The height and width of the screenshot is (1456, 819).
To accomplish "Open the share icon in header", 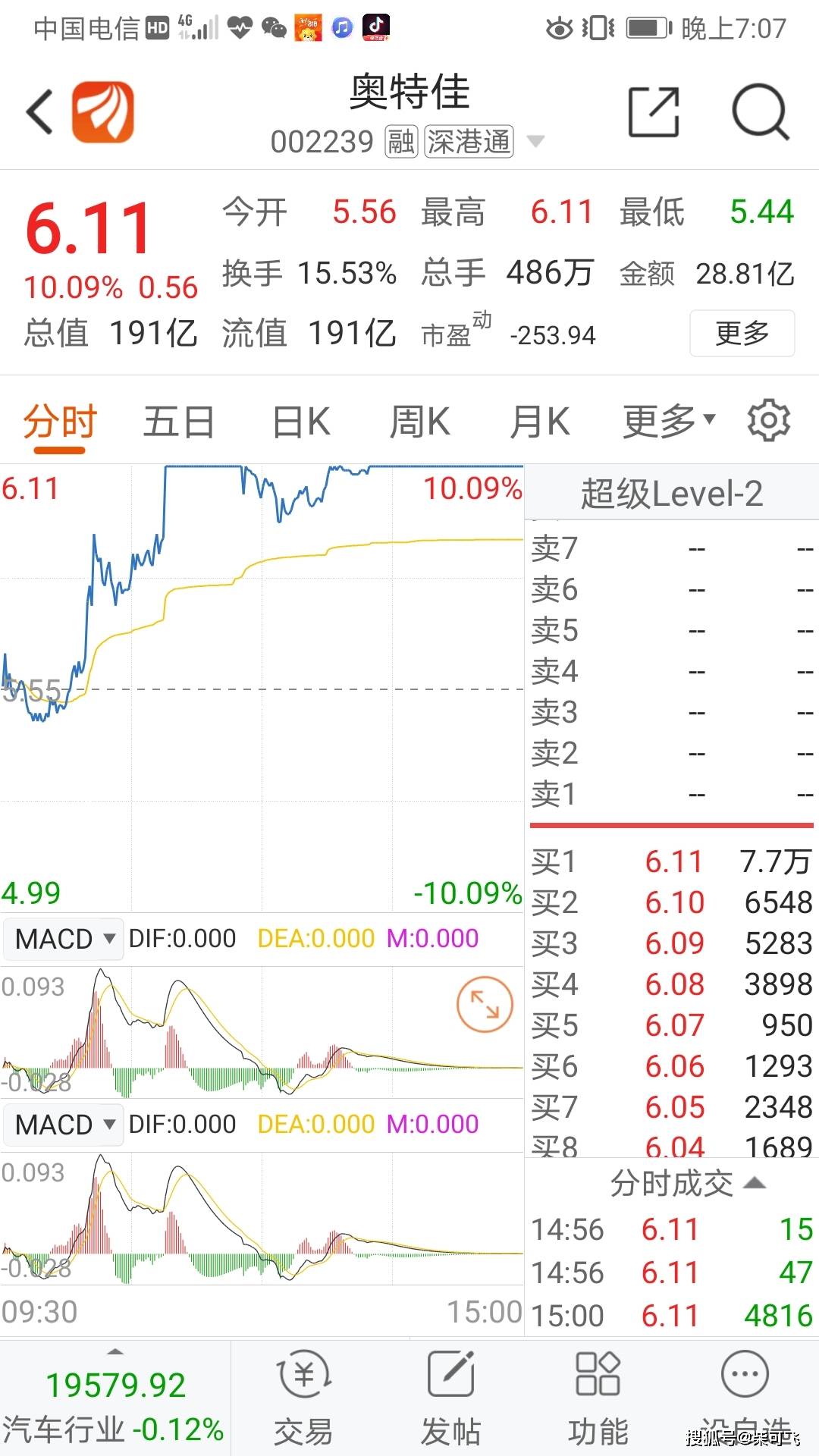I will [654, 112].
